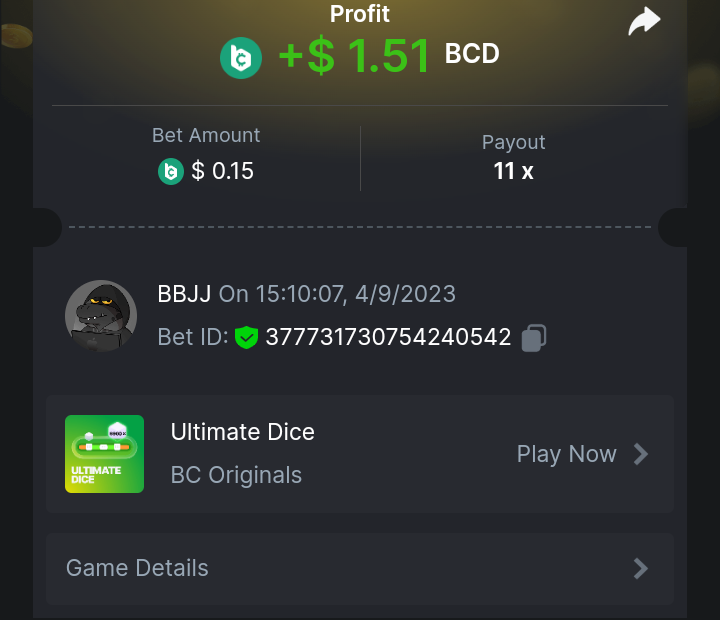Share this bet result

click(x=645, y=21)
